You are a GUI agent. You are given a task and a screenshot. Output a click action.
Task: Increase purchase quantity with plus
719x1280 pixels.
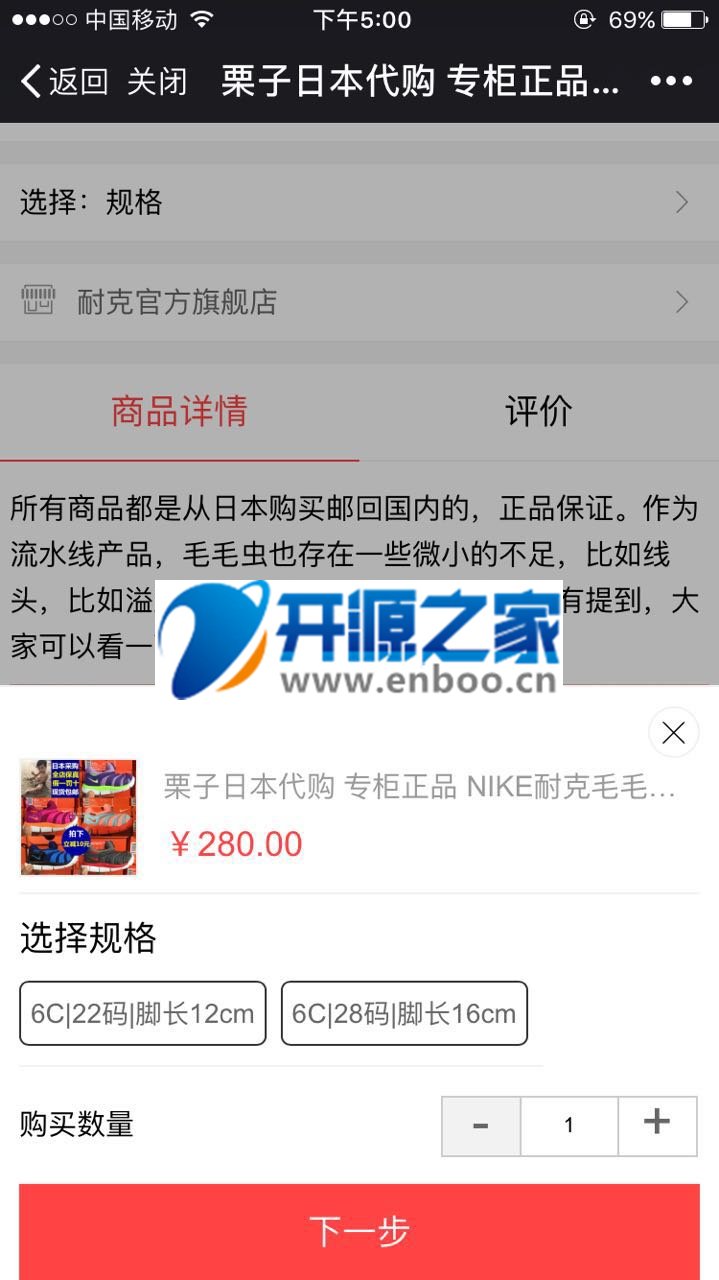(x=657, y=1126)
